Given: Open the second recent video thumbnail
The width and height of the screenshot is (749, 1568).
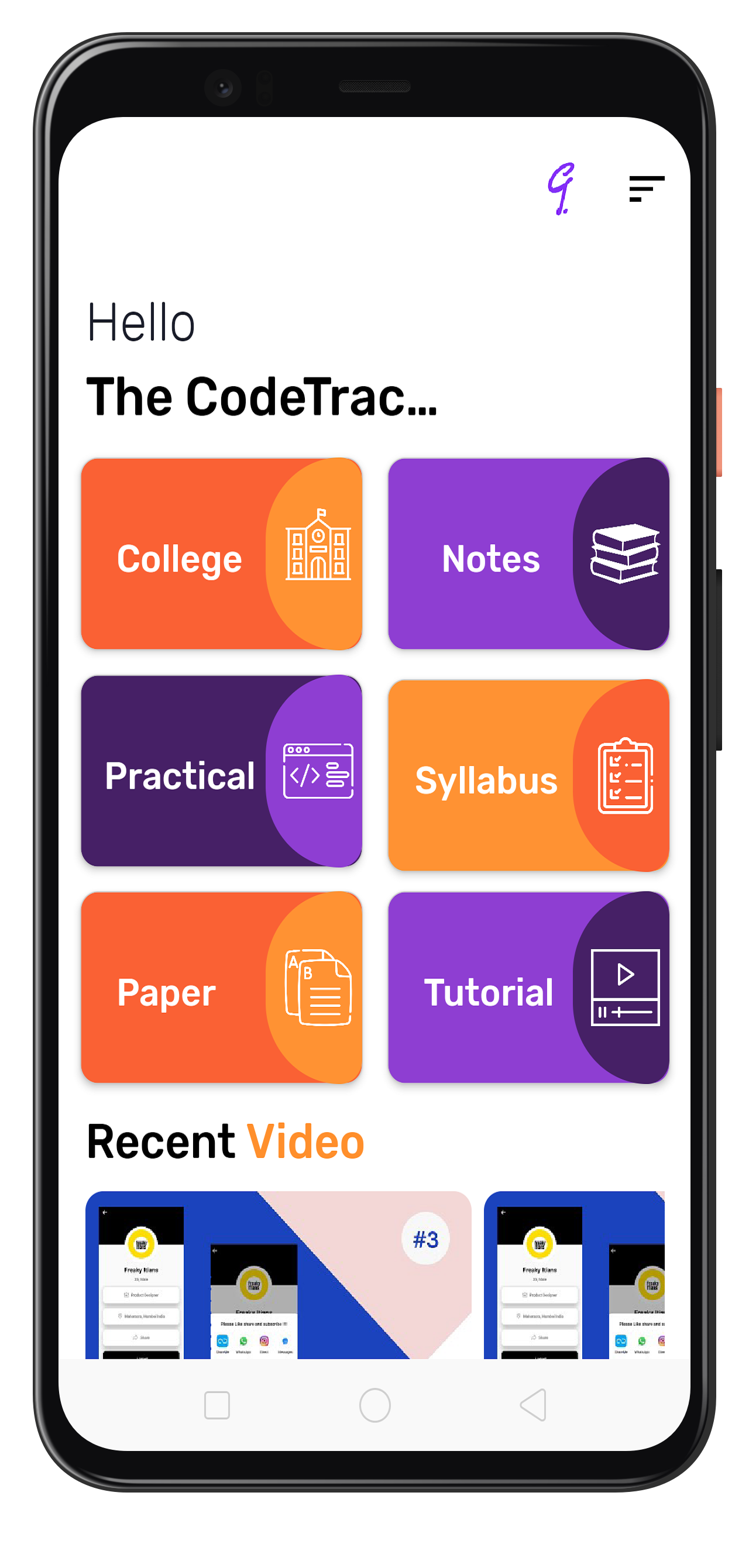Looking at the screenshot, I should (573, 1274).
